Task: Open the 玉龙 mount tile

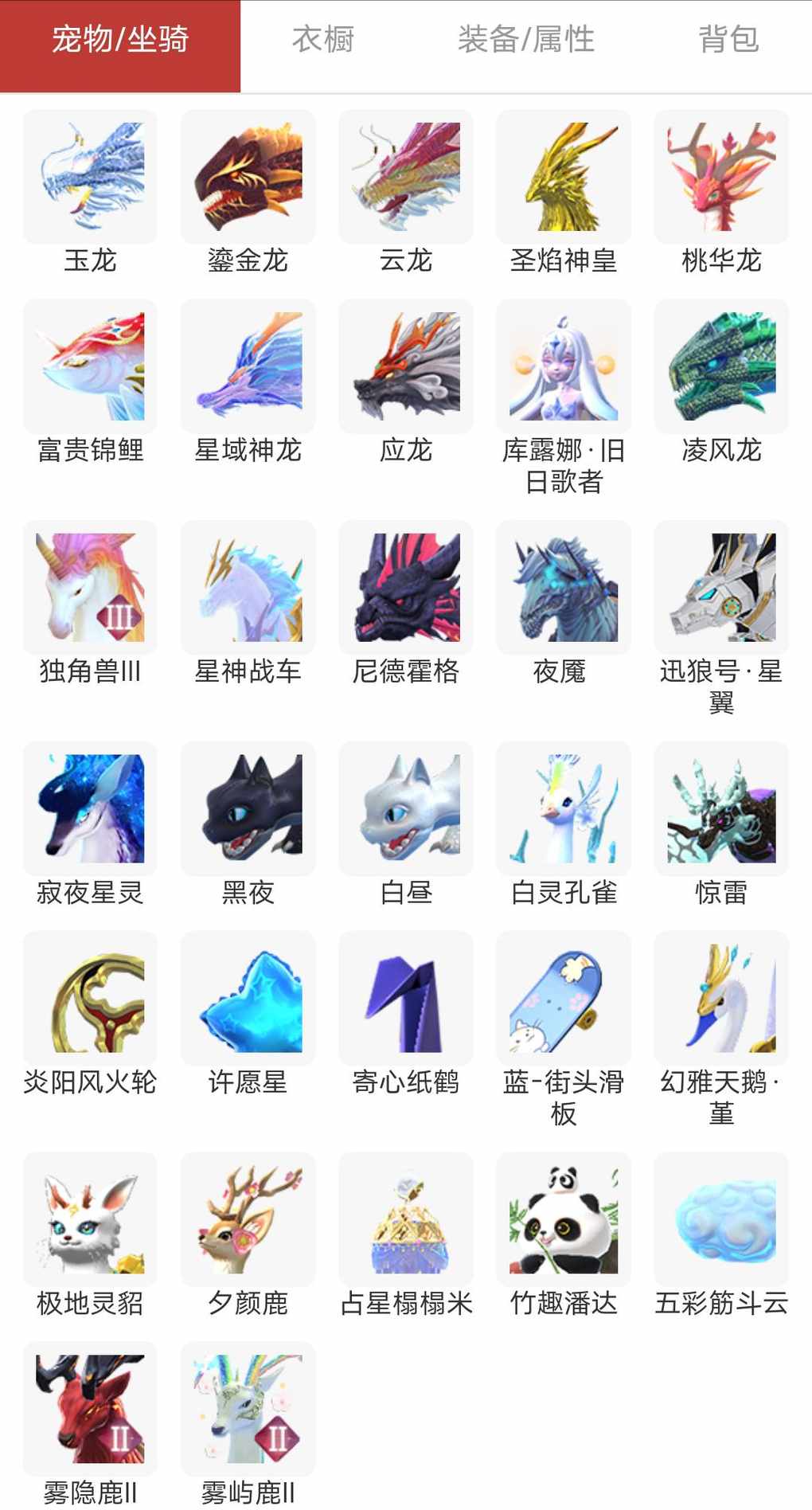Action: click(x=90, y=177)
